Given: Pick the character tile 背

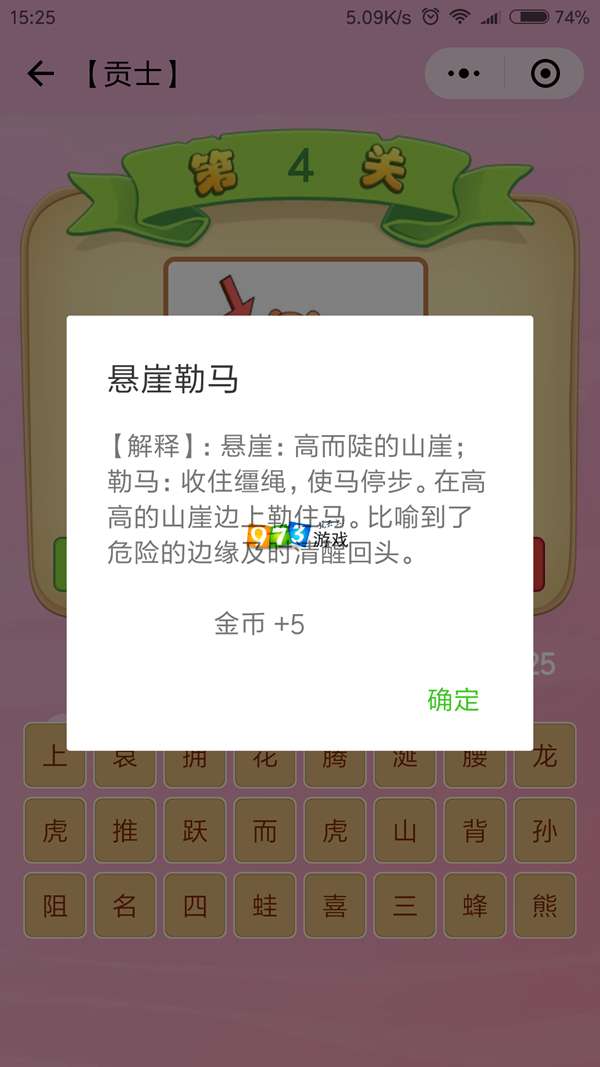Looking at the screenshot, I should click(475, 831).
